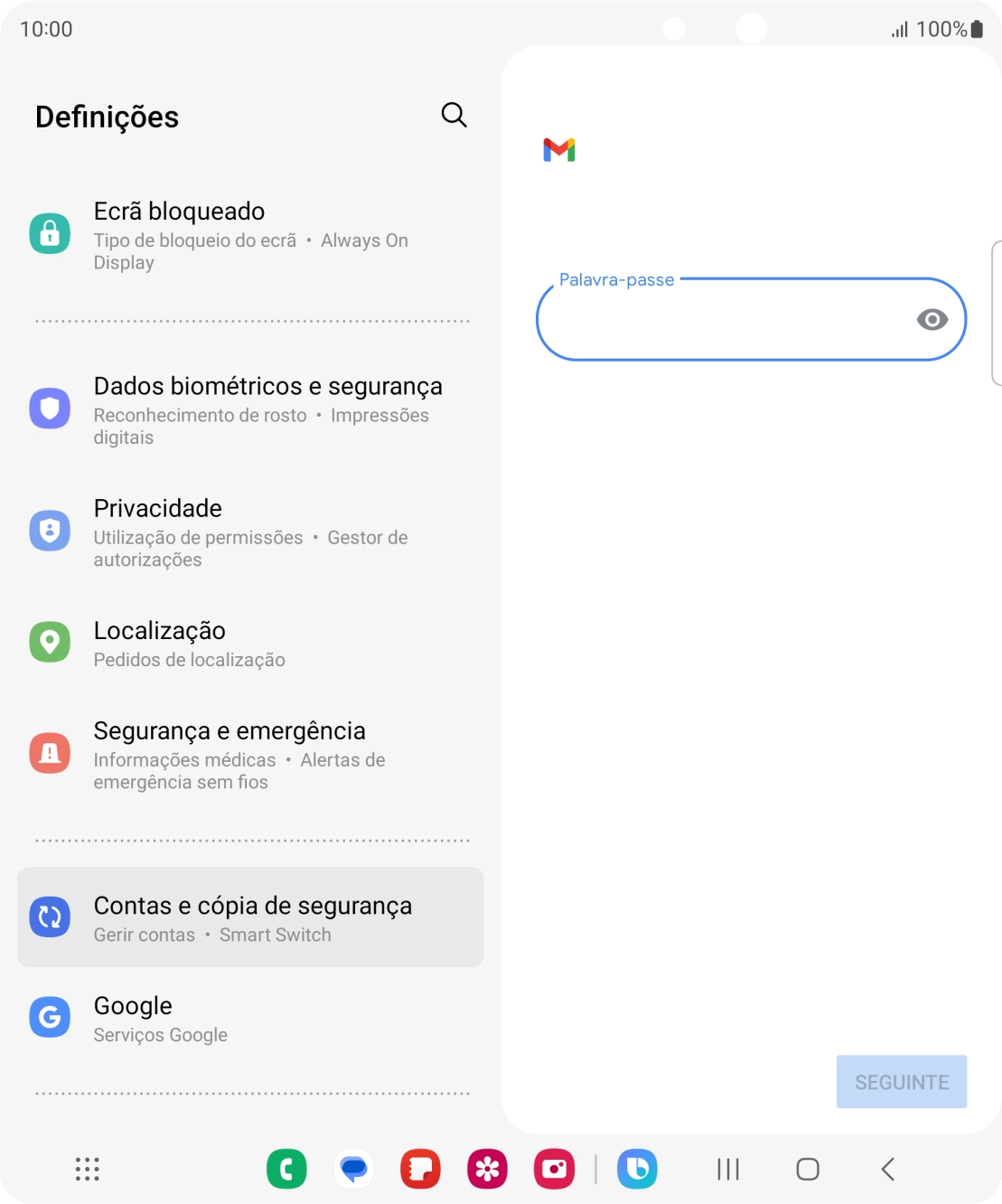Click the shield icon for Dados biométricos
Screen dimensions: 1002x1204
coord(50,408)
